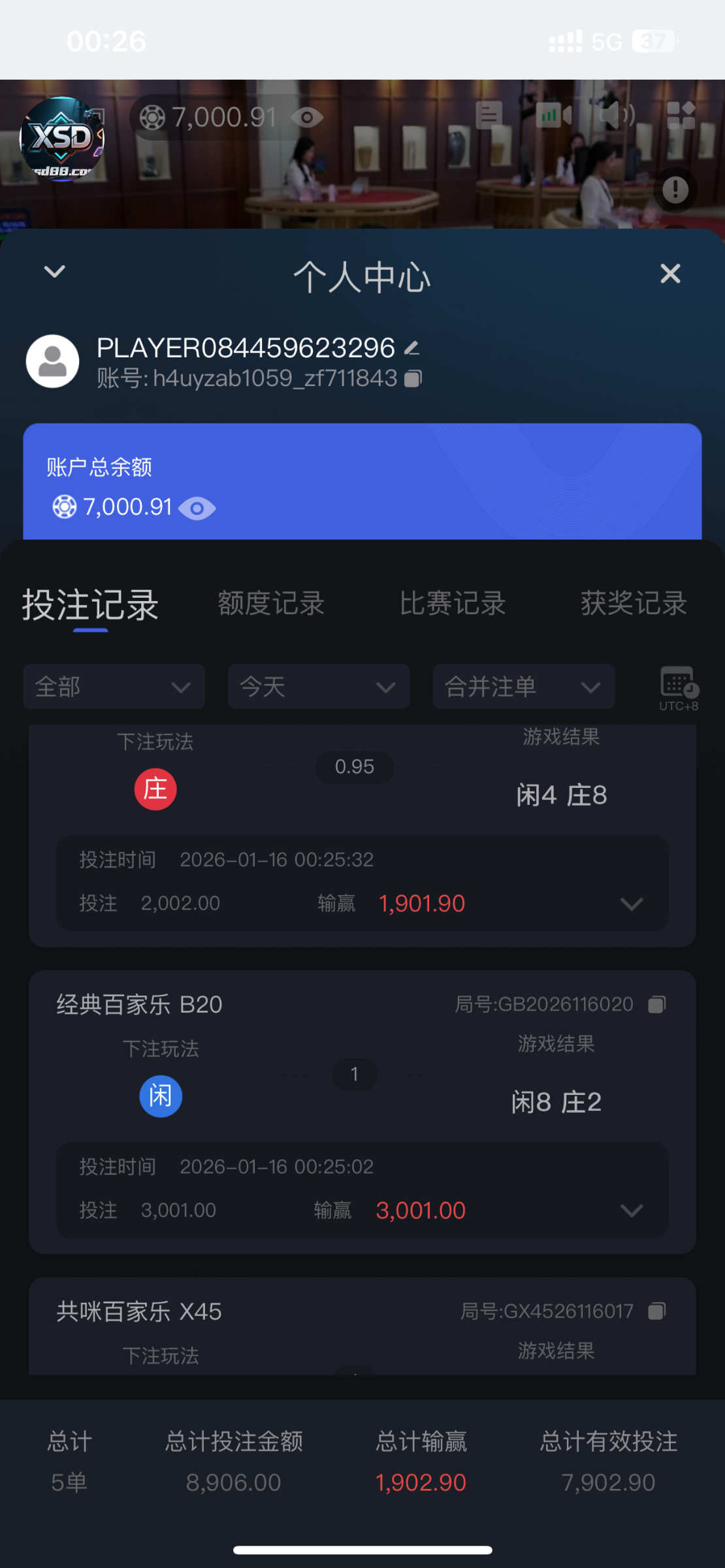
Task: Switch to the 比赛记录 tab
Action: pos(453,603)
